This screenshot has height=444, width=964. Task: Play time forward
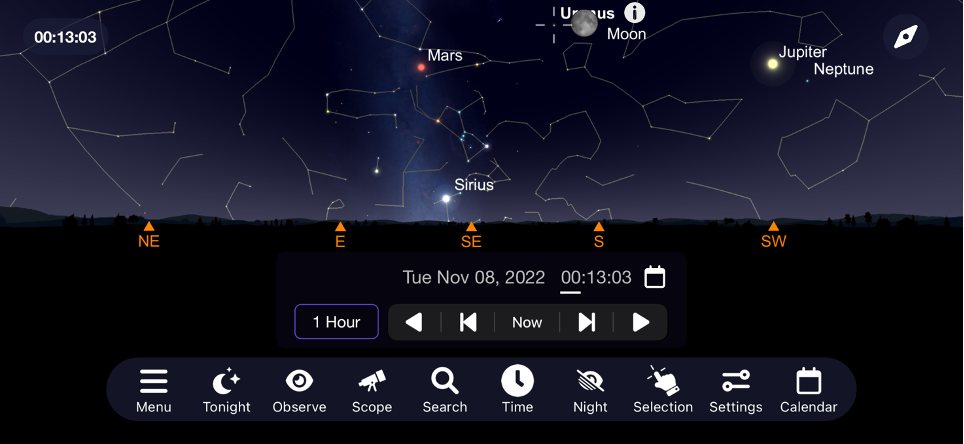pyautogui.click(x=641, y=322)
